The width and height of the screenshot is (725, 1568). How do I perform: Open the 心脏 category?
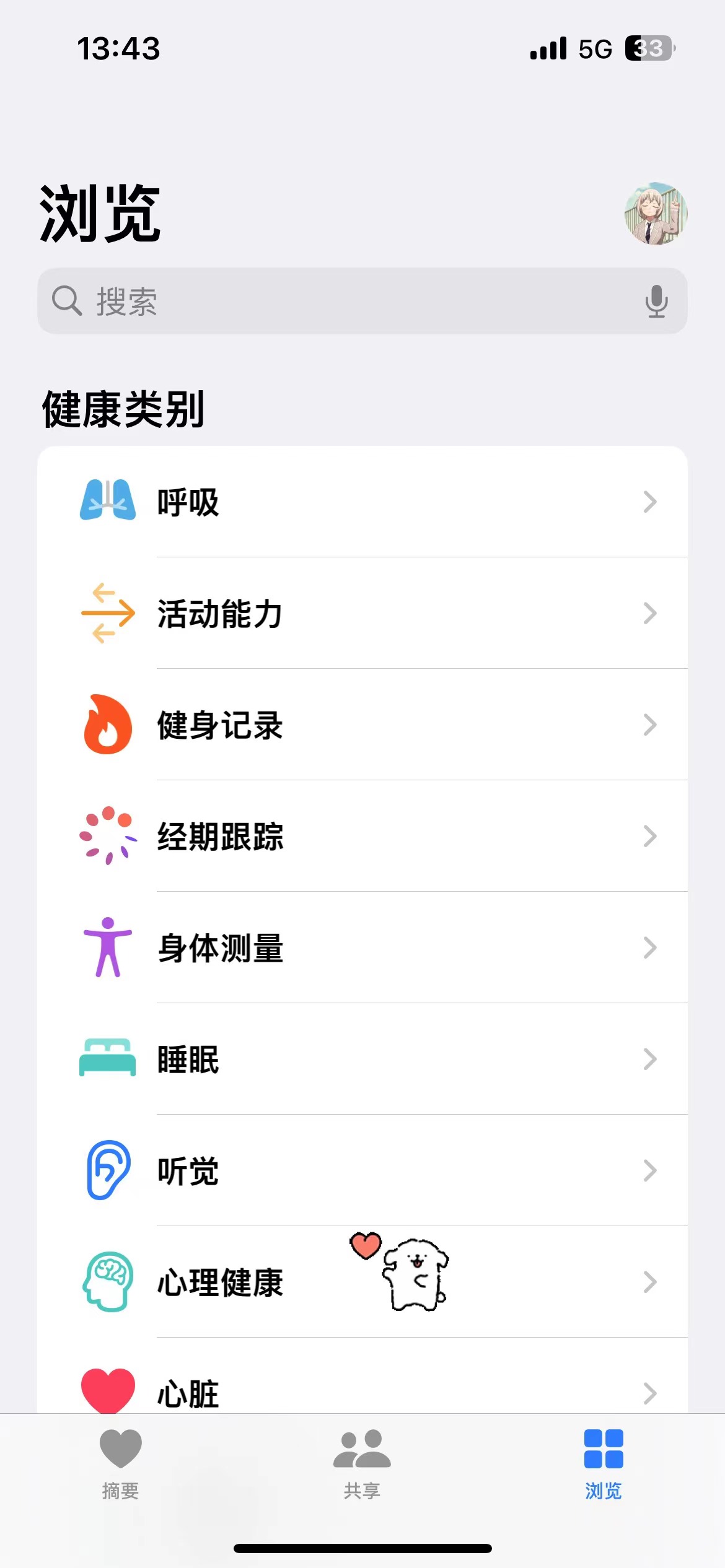[x=362, y=1391]
